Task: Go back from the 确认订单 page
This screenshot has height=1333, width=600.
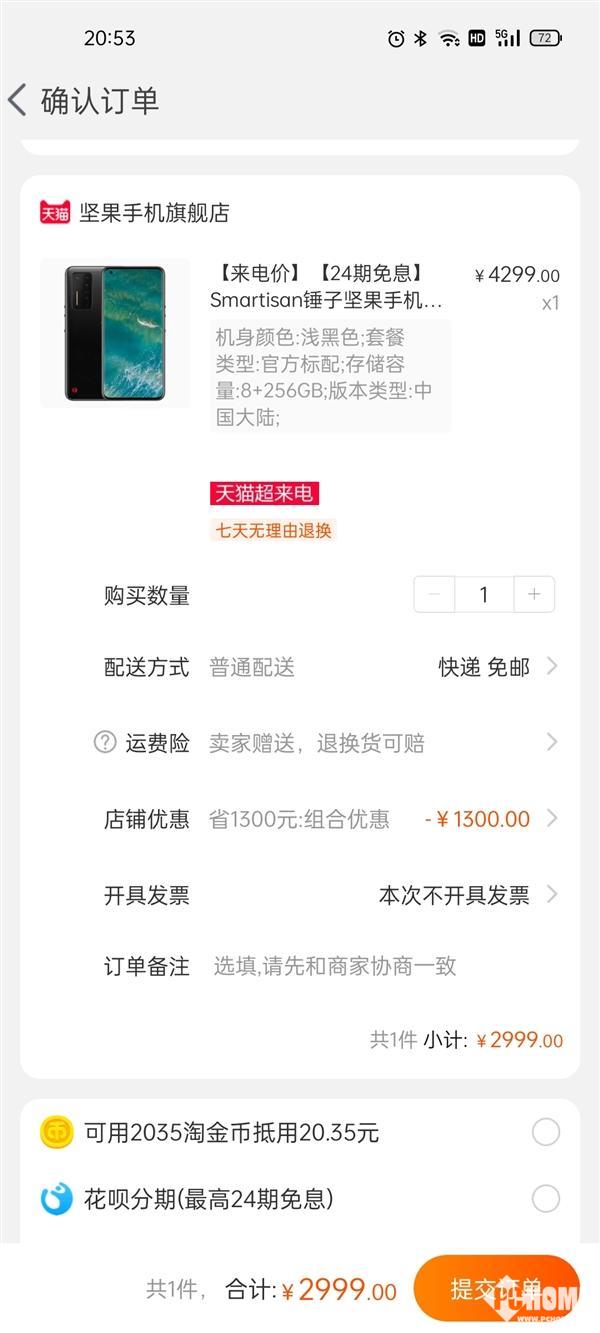Action: 18,101
